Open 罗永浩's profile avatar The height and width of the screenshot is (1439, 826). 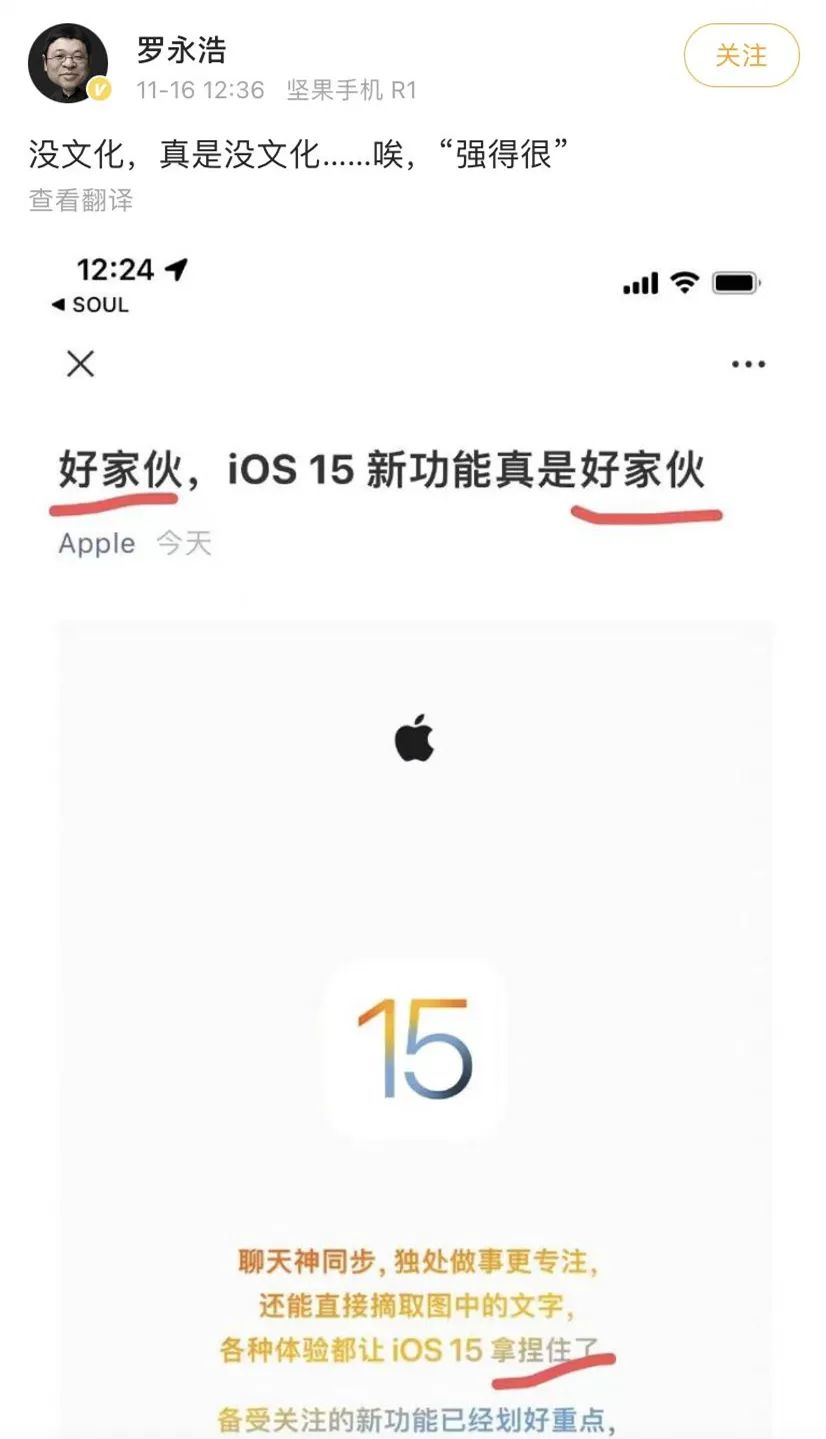[68, 62]
